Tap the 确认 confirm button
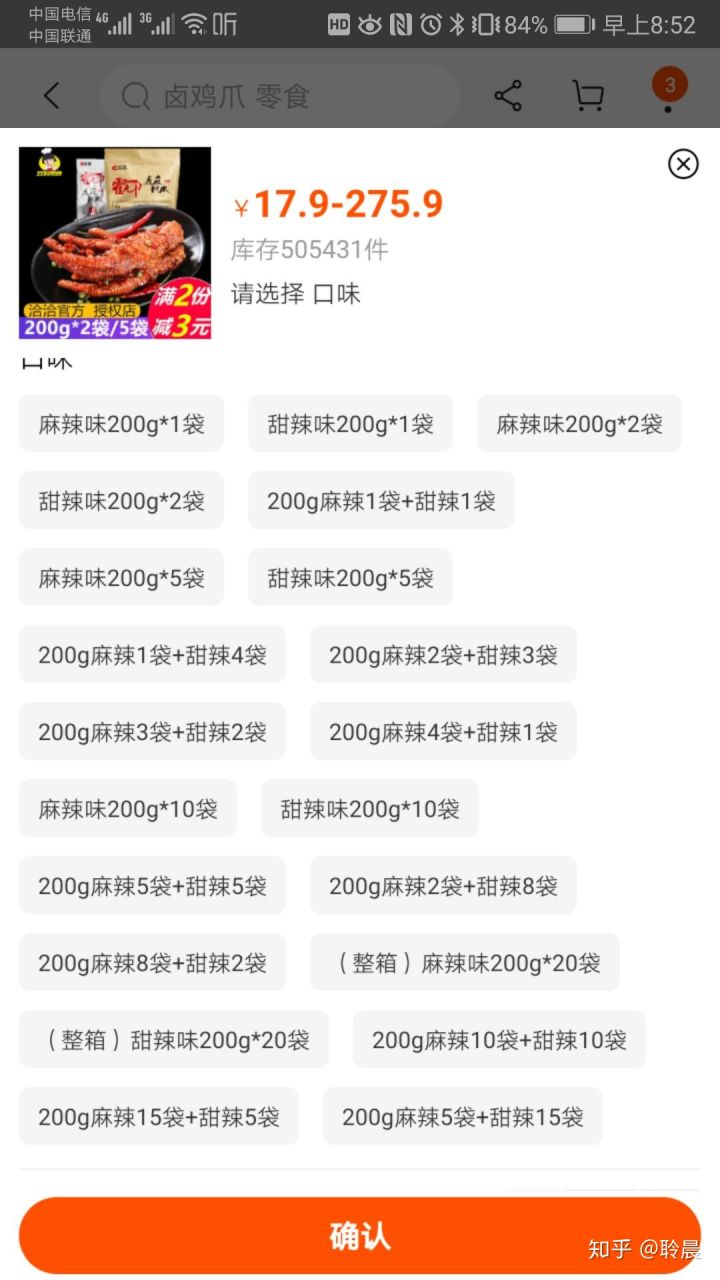The width and height of the screenshot is (720, 1280). (x=359, y=1236)
